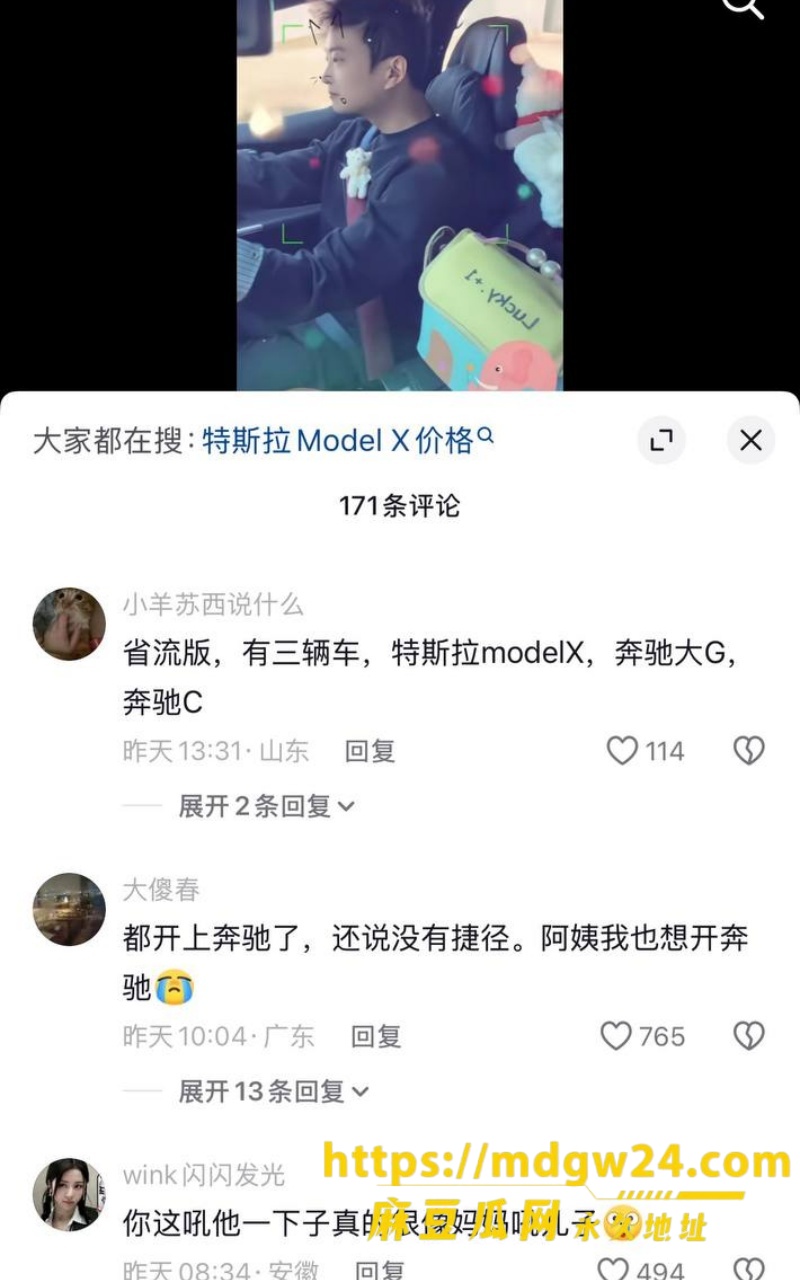Expand 2 replies under 小羊苏西说什么's comment
The height and width of the screenshot is (1280, 800).
point(266,806)
